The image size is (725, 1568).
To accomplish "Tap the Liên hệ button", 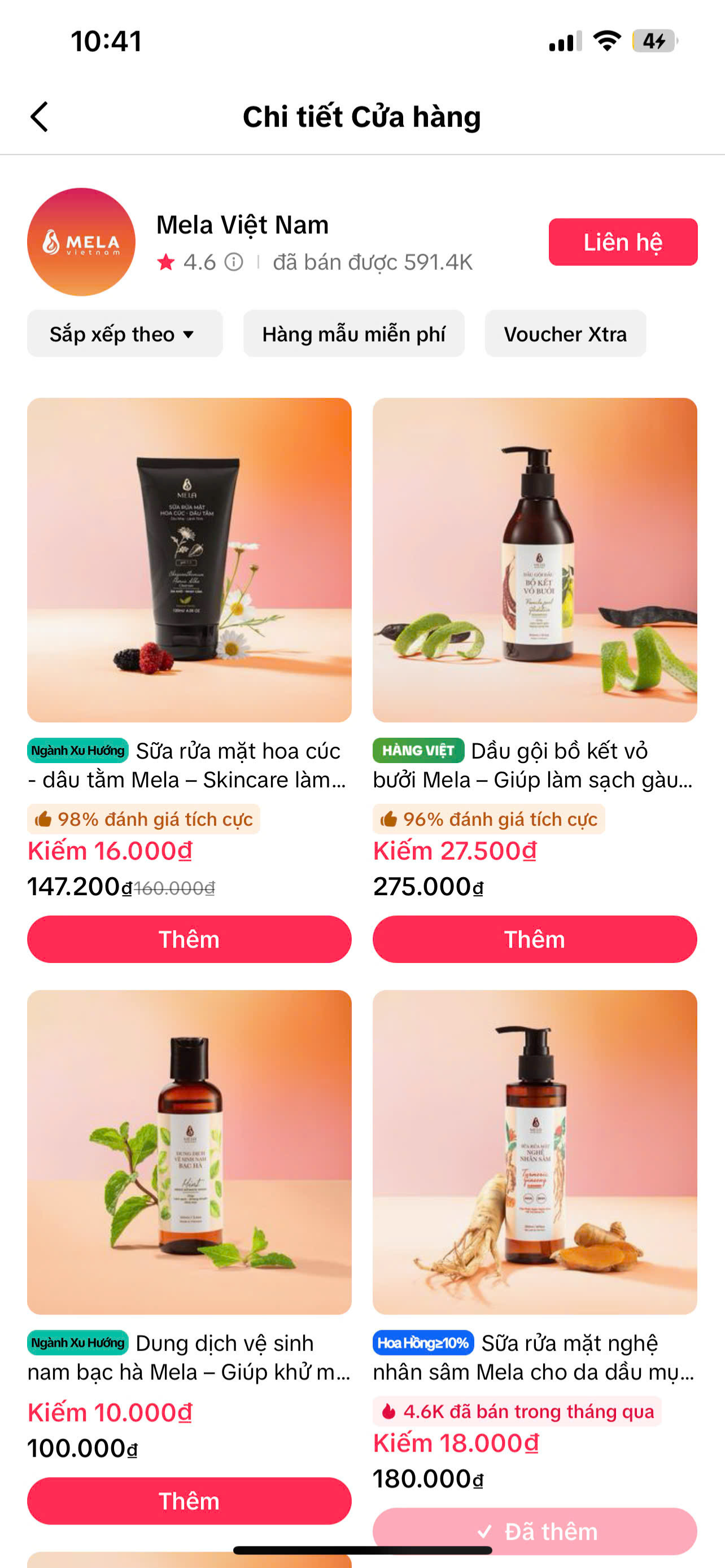I will point(622,242).
